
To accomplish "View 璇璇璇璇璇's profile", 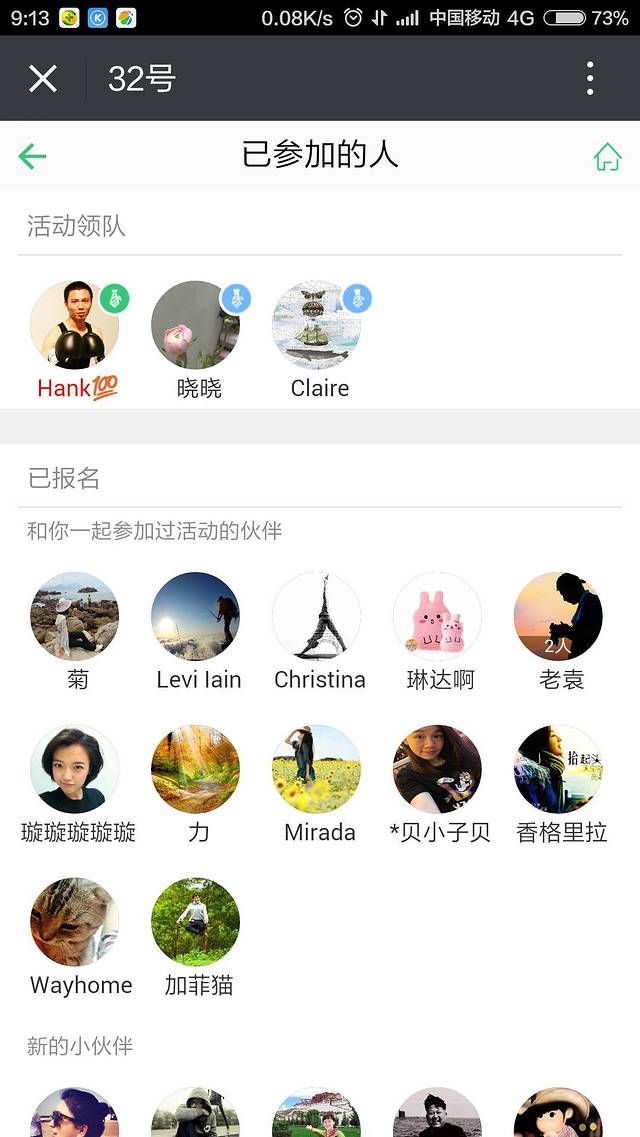I will point(75,769).
